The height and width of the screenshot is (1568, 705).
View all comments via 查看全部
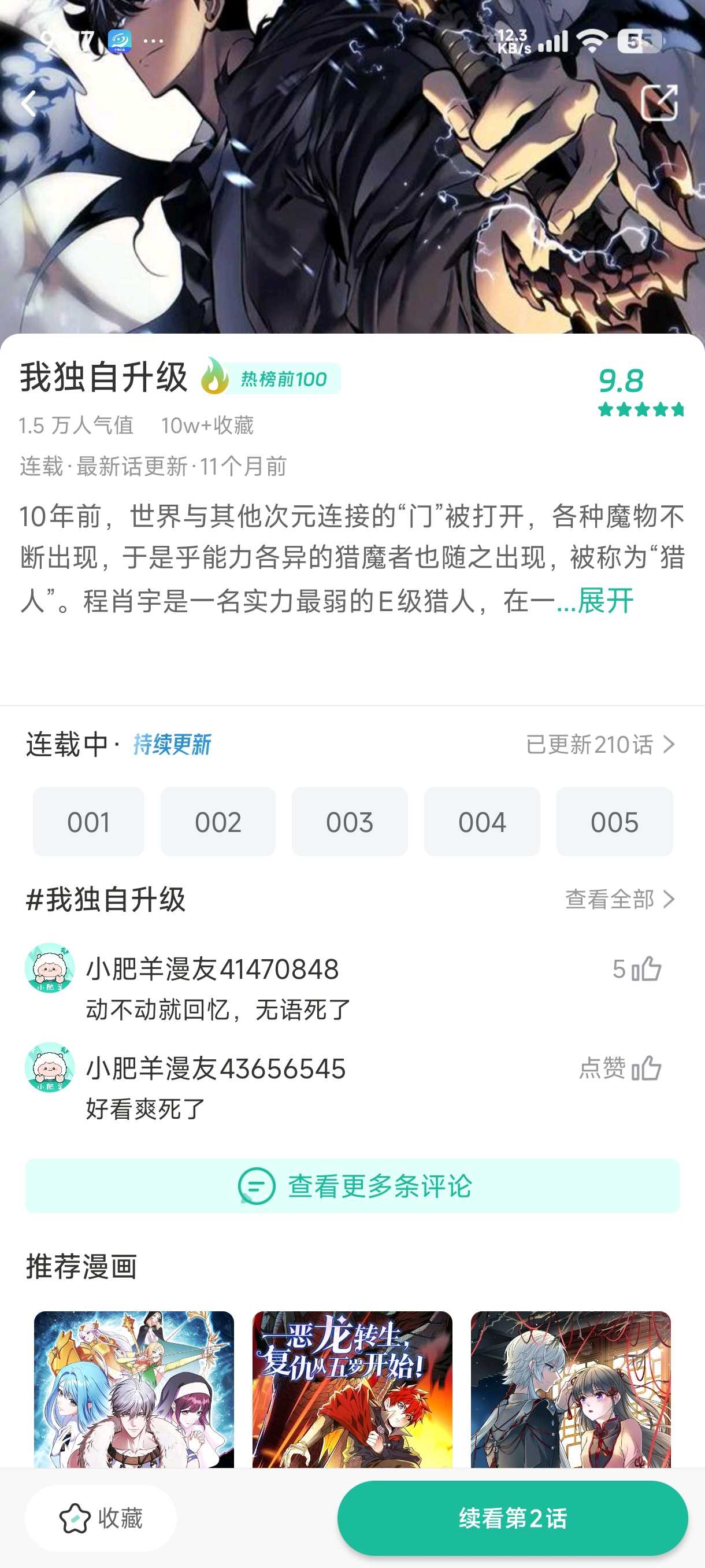tap(620, 899)
